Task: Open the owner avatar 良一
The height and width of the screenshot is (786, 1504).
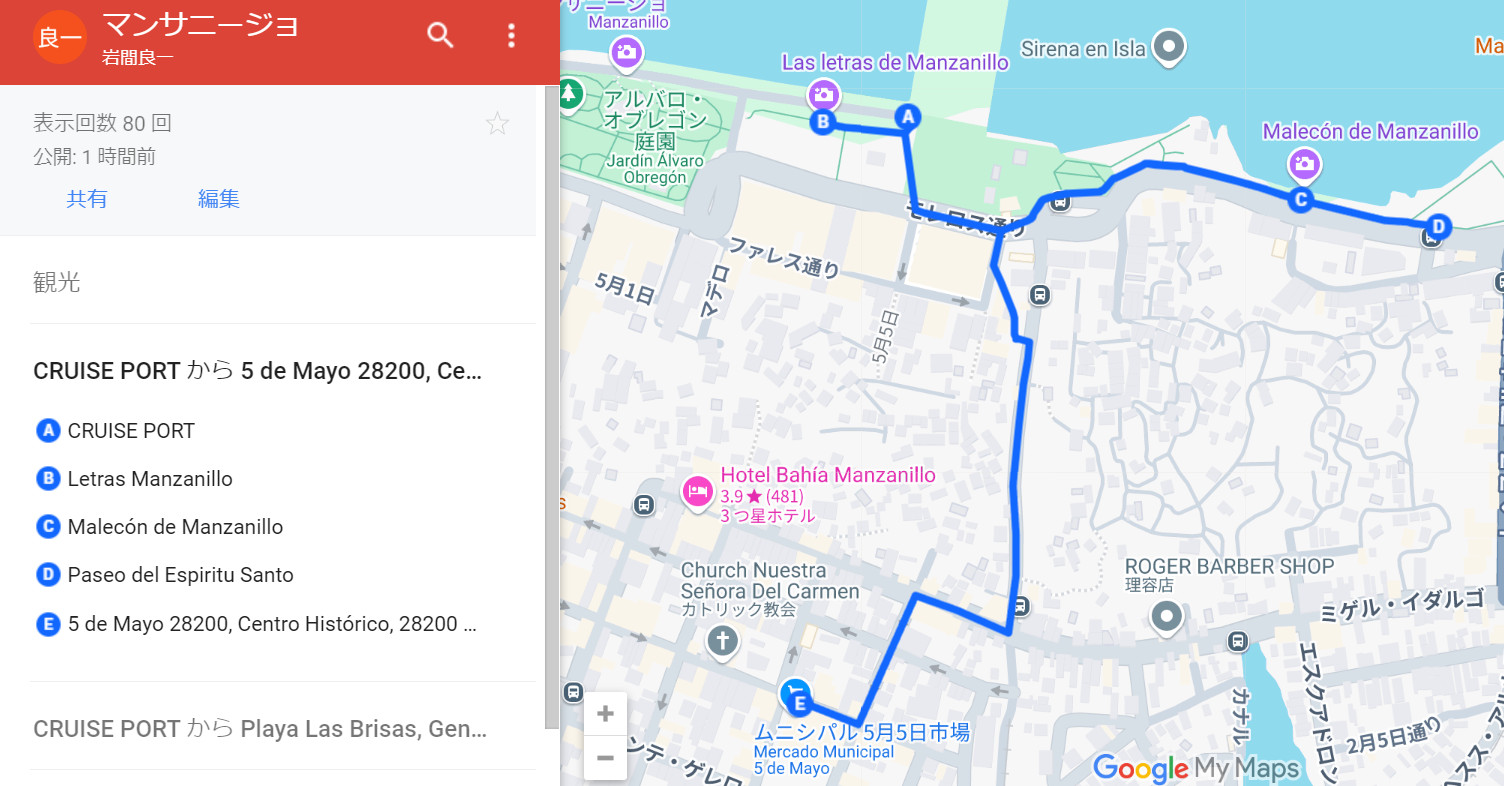Action: pos(60,39)
